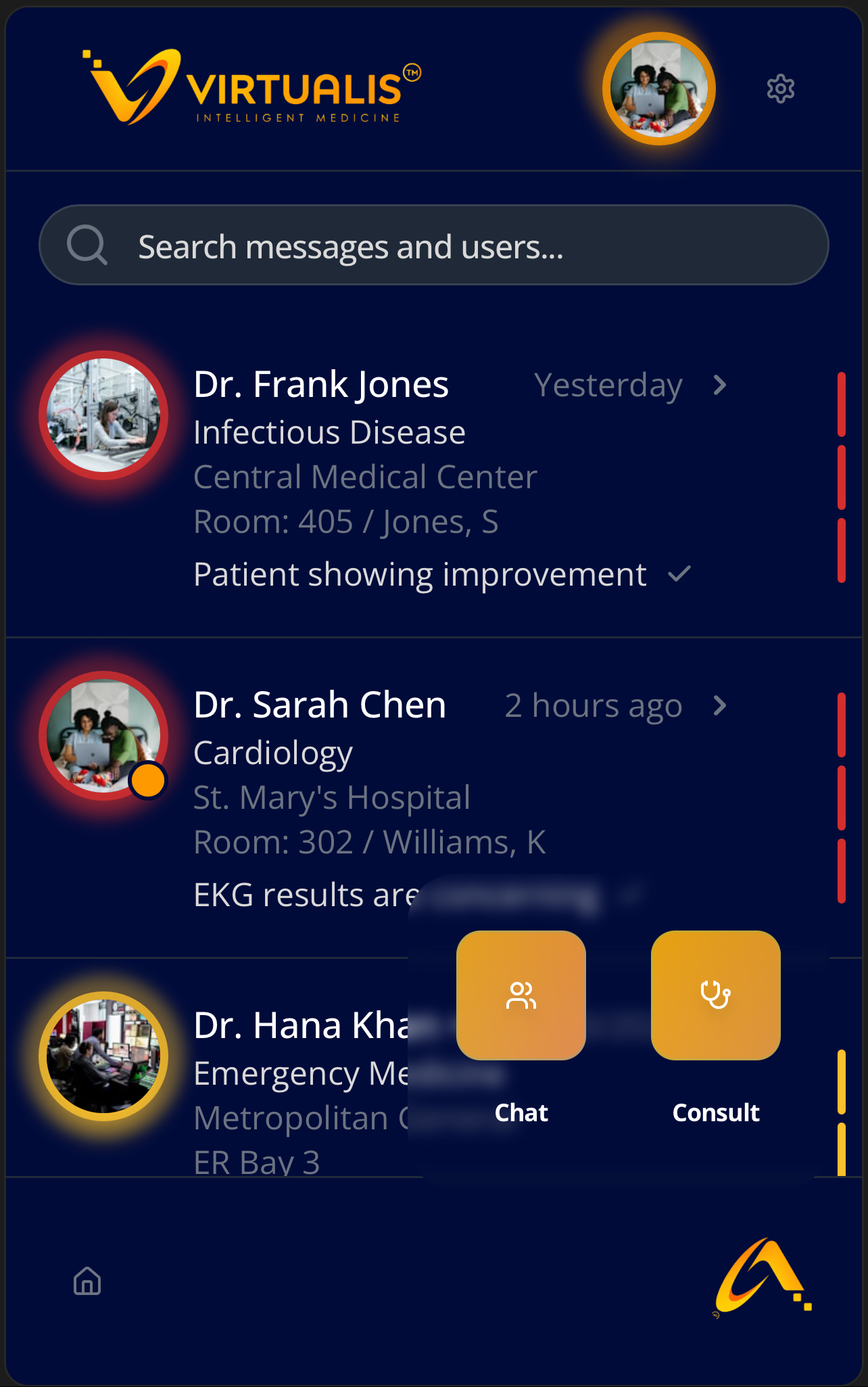Open the profile avatar in the header
The width and height of the screenshot is (868, 1387).
[x=658, y=89]
